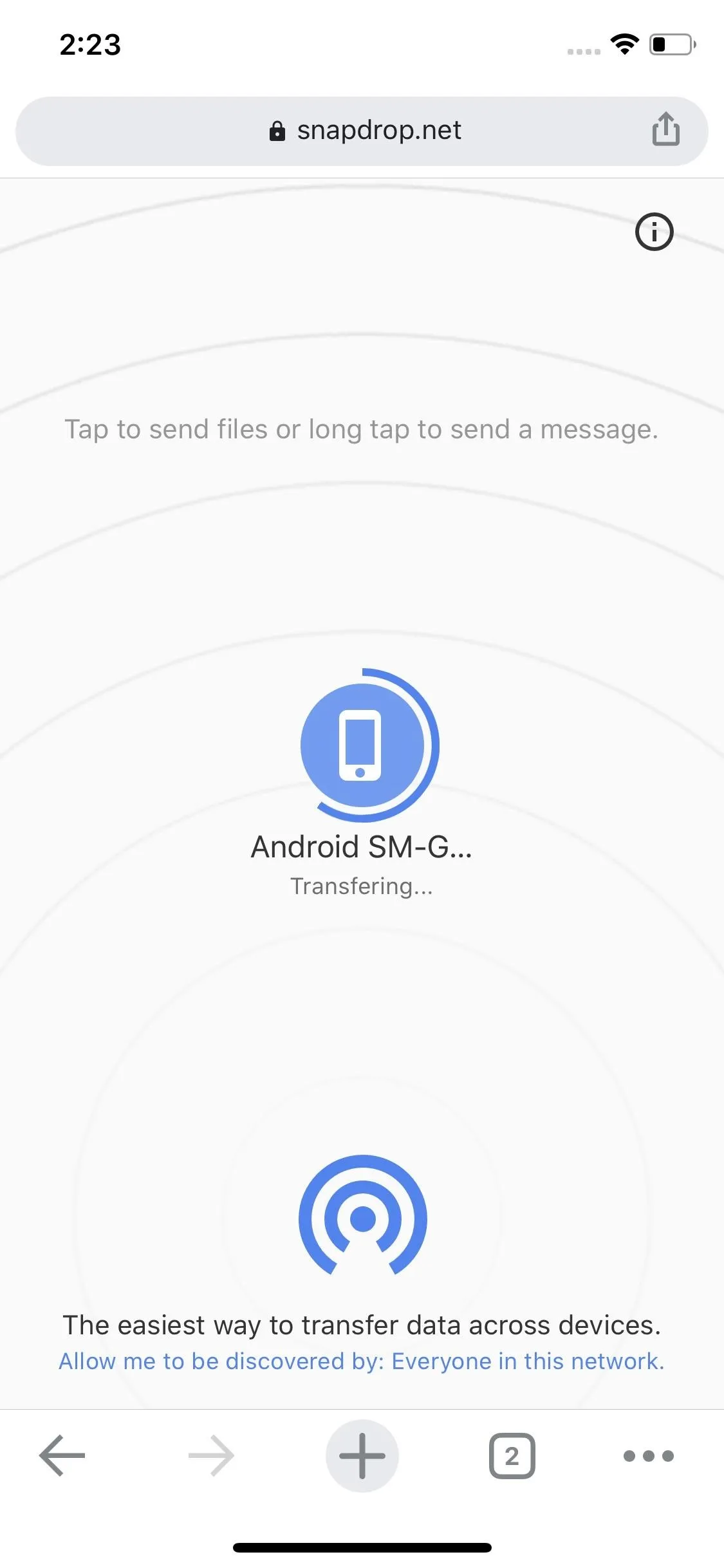Tap the snapdrop.net address bar

pyautogui.click(x=362, y=131)
